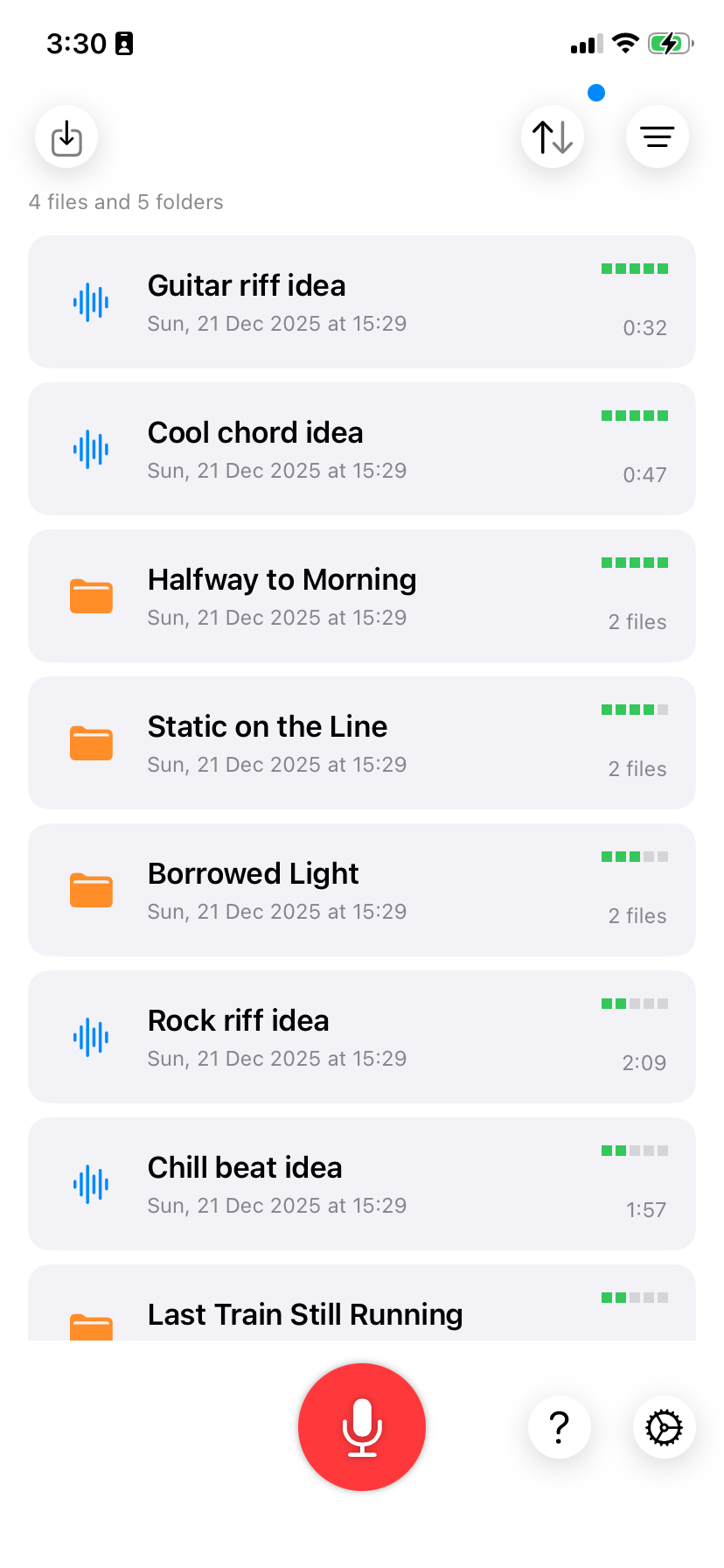The height and width of the screenshot is (1568, 724).
Task: Tap the 2:09 duration on Rock riff idea
Action: pyautogui.click(x=645, y=1062)
